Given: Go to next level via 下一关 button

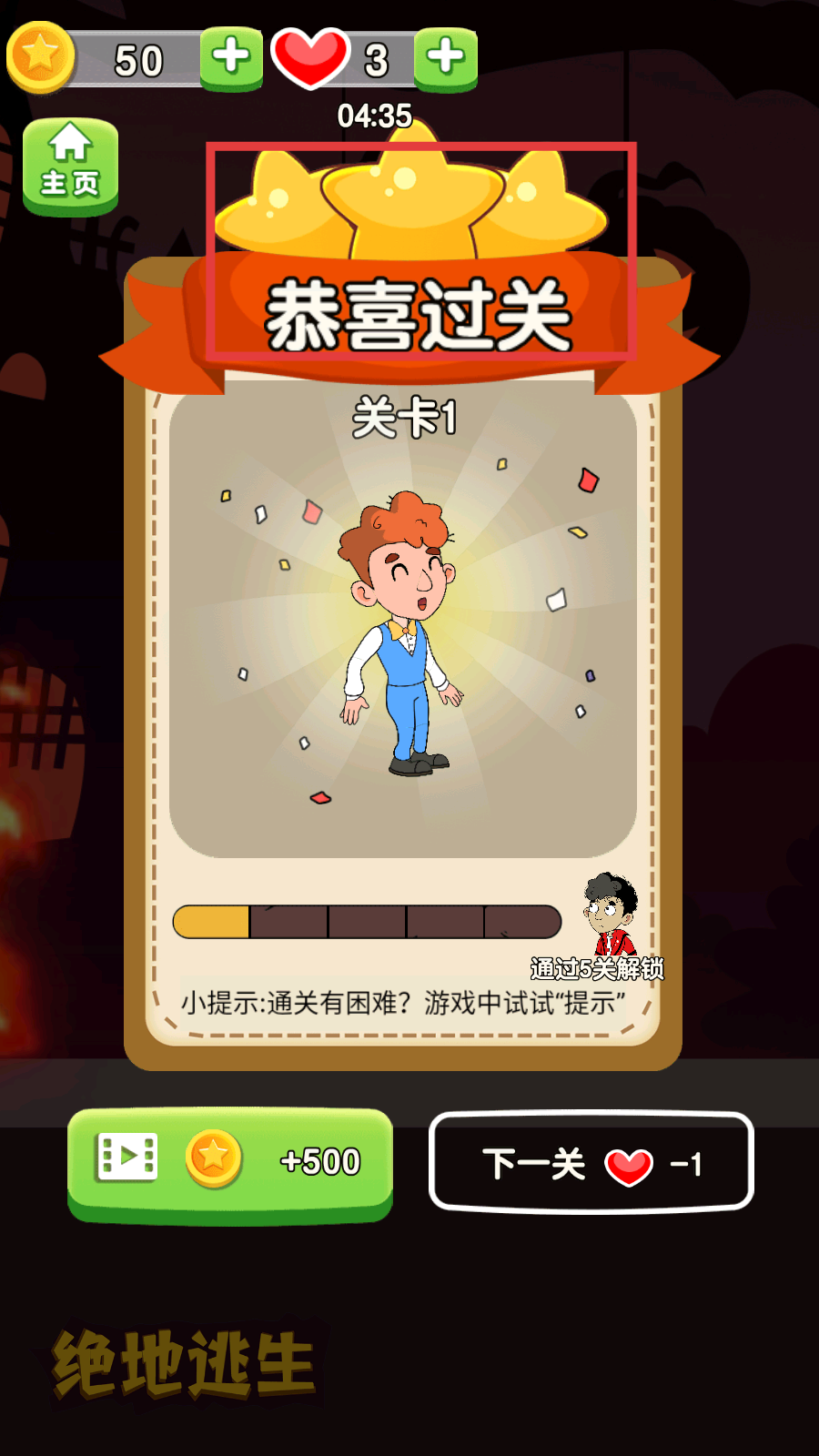Looking at the screenshot, I should pos(591,1163).
